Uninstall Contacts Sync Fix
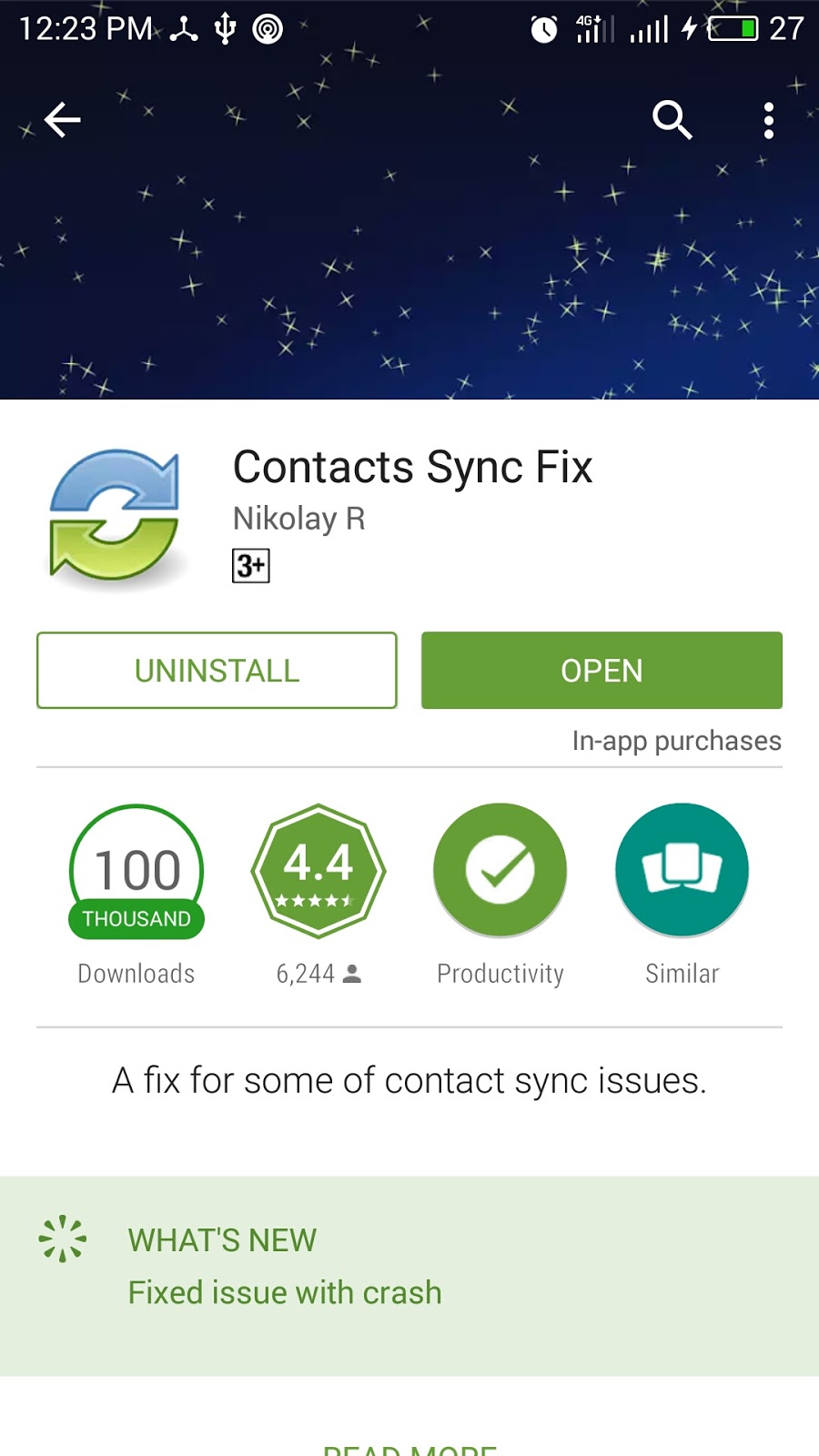The height and width of the screenshot is (1456, 819). [x=217, y=671]
